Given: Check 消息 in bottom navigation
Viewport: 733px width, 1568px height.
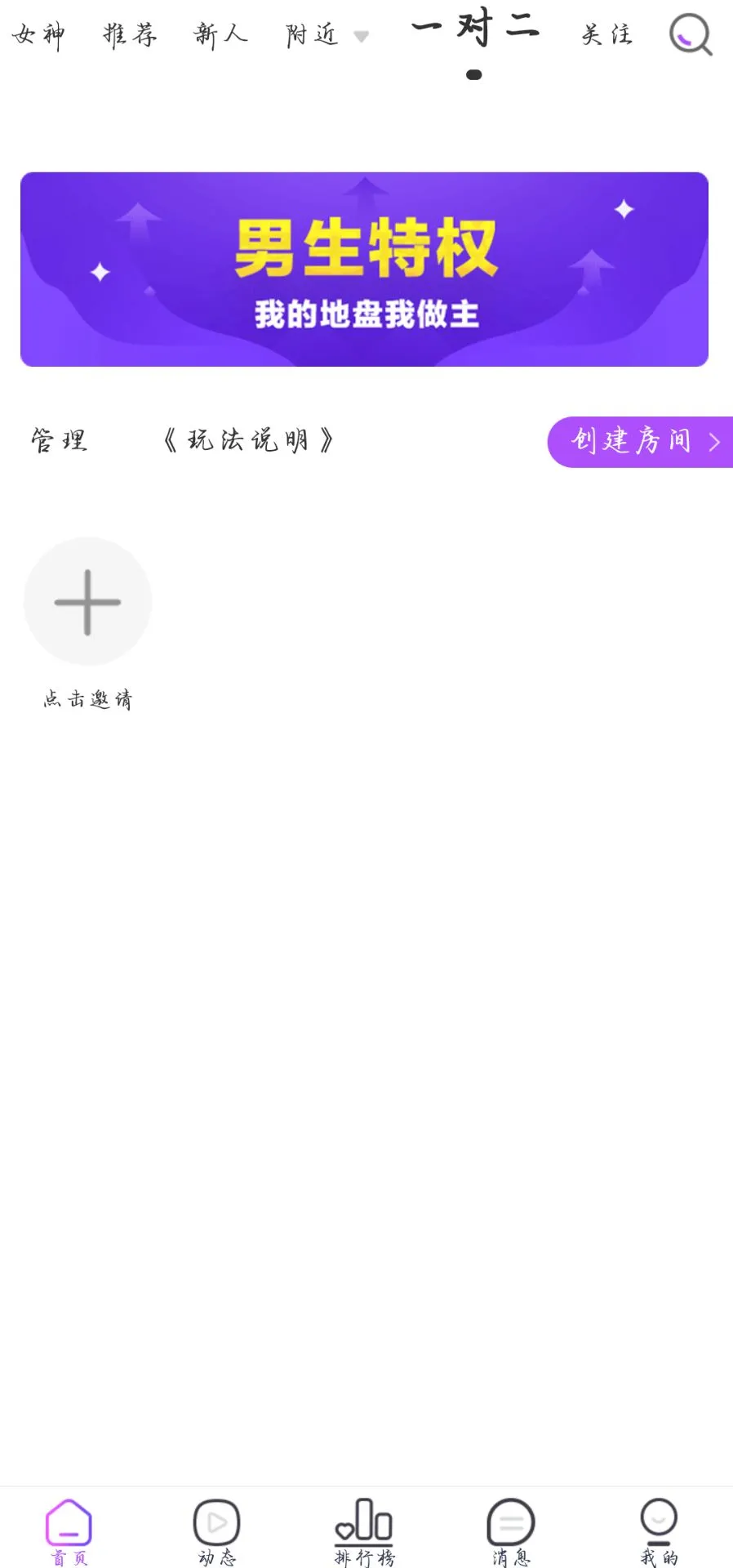Looking at the screenshot, I should (511, 1532).
